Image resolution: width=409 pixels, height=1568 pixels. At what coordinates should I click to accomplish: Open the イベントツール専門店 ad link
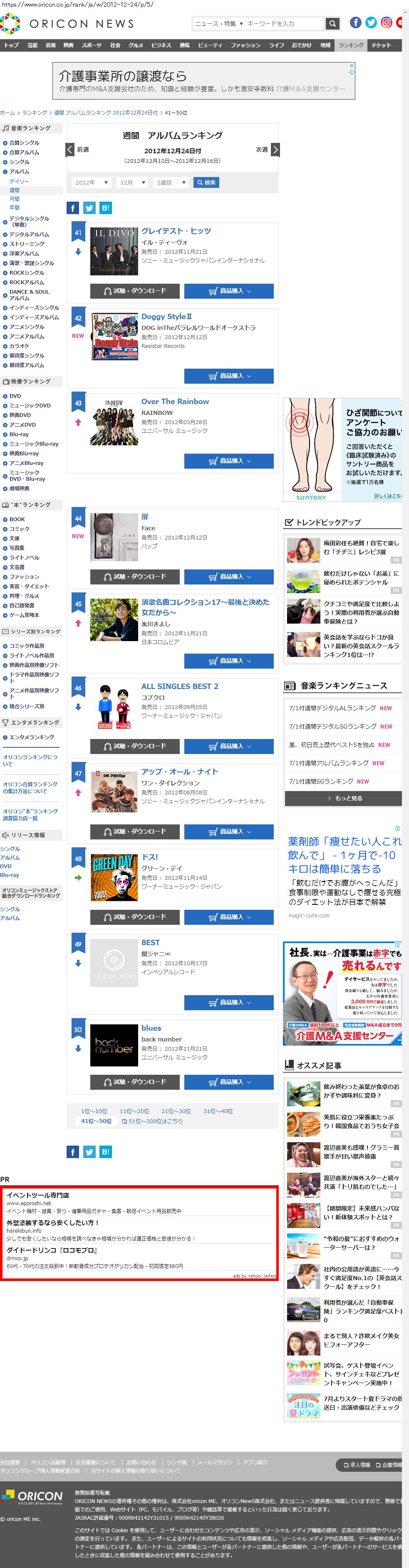[x=38, y=1195]
